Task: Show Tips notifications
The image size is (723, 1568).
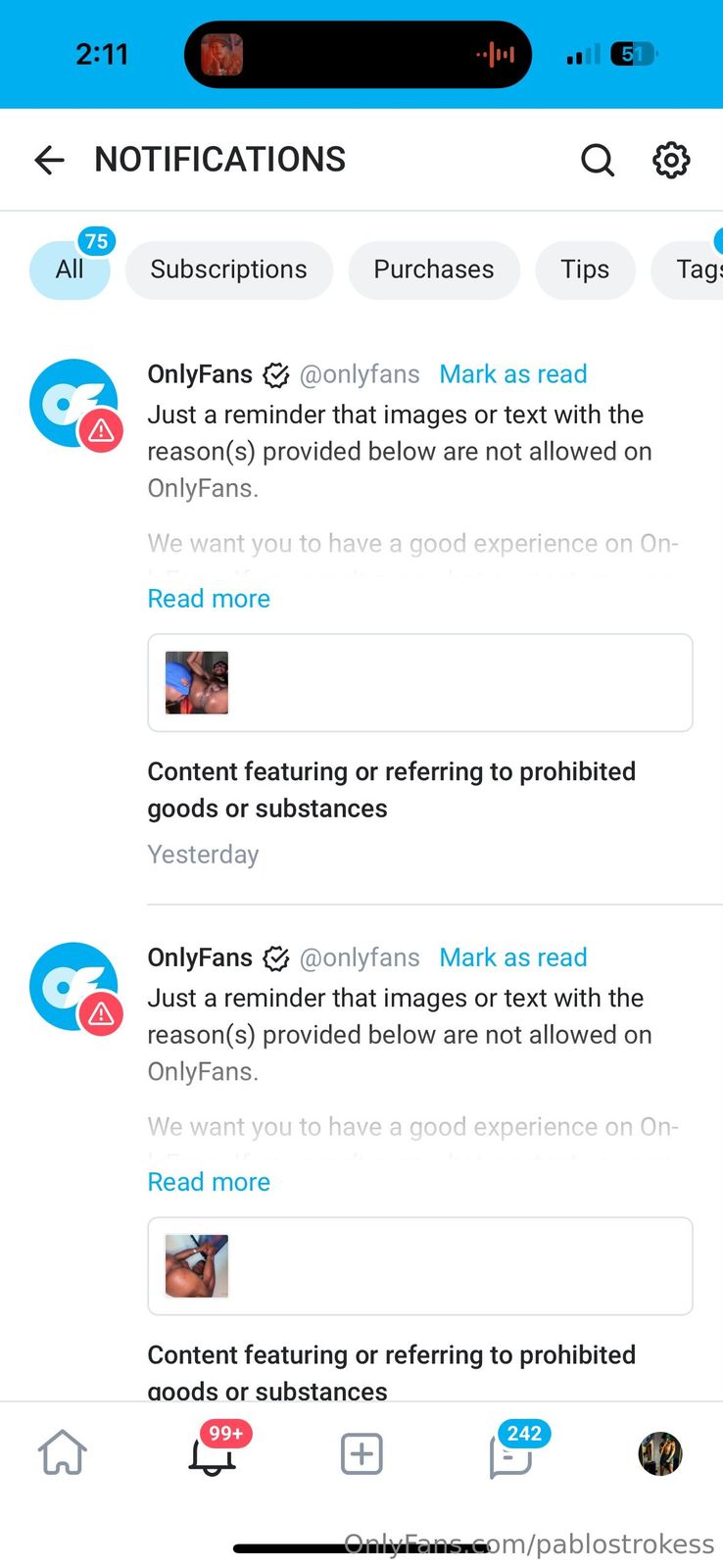Action: pyautogui.click(x=585, y=269)
